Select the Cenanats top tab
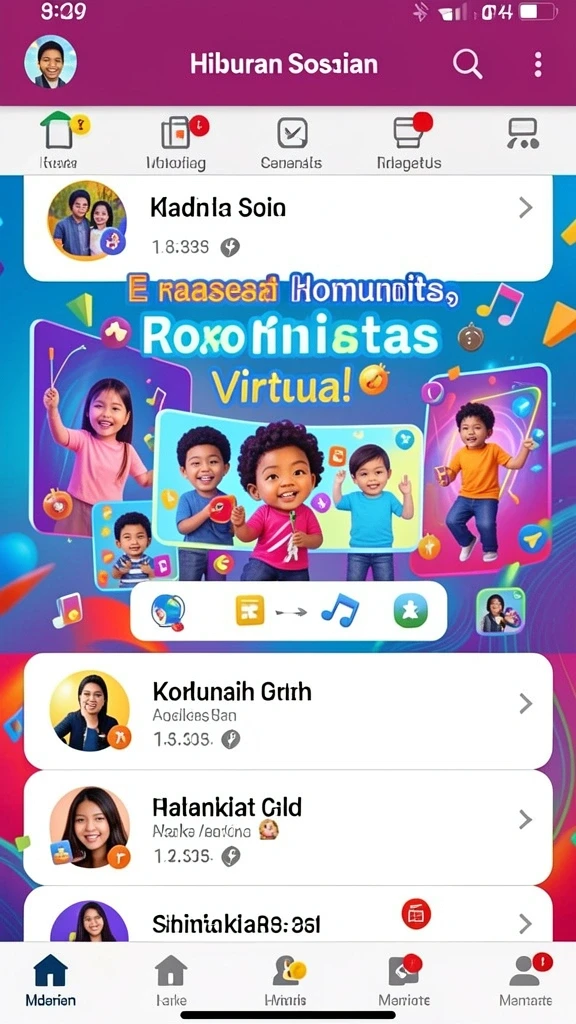The width and height of the screenshot is (576, 1024). 291,143
